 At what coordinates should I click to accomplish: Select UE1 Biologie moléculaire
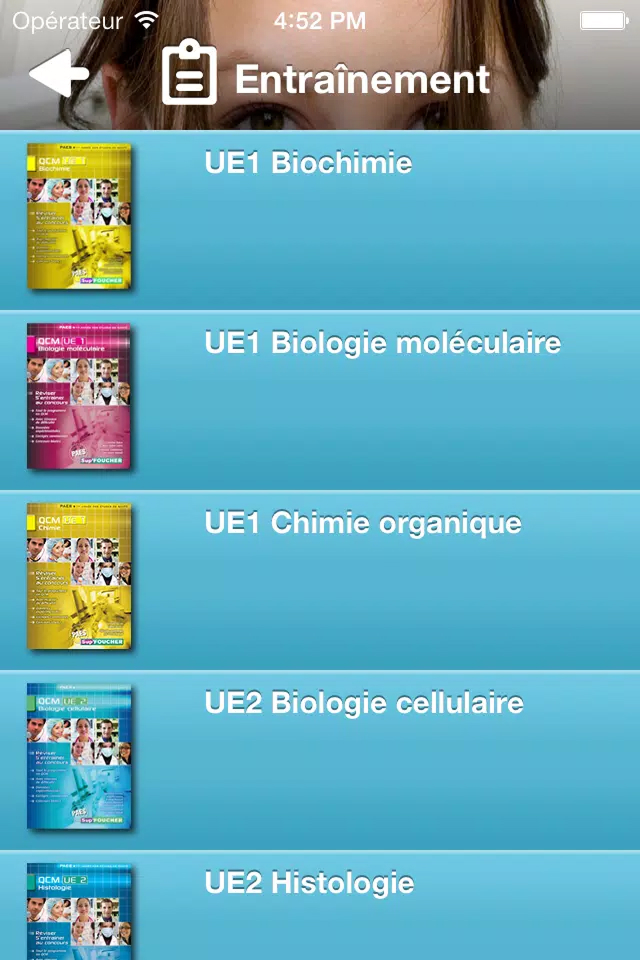pos(382,344)
